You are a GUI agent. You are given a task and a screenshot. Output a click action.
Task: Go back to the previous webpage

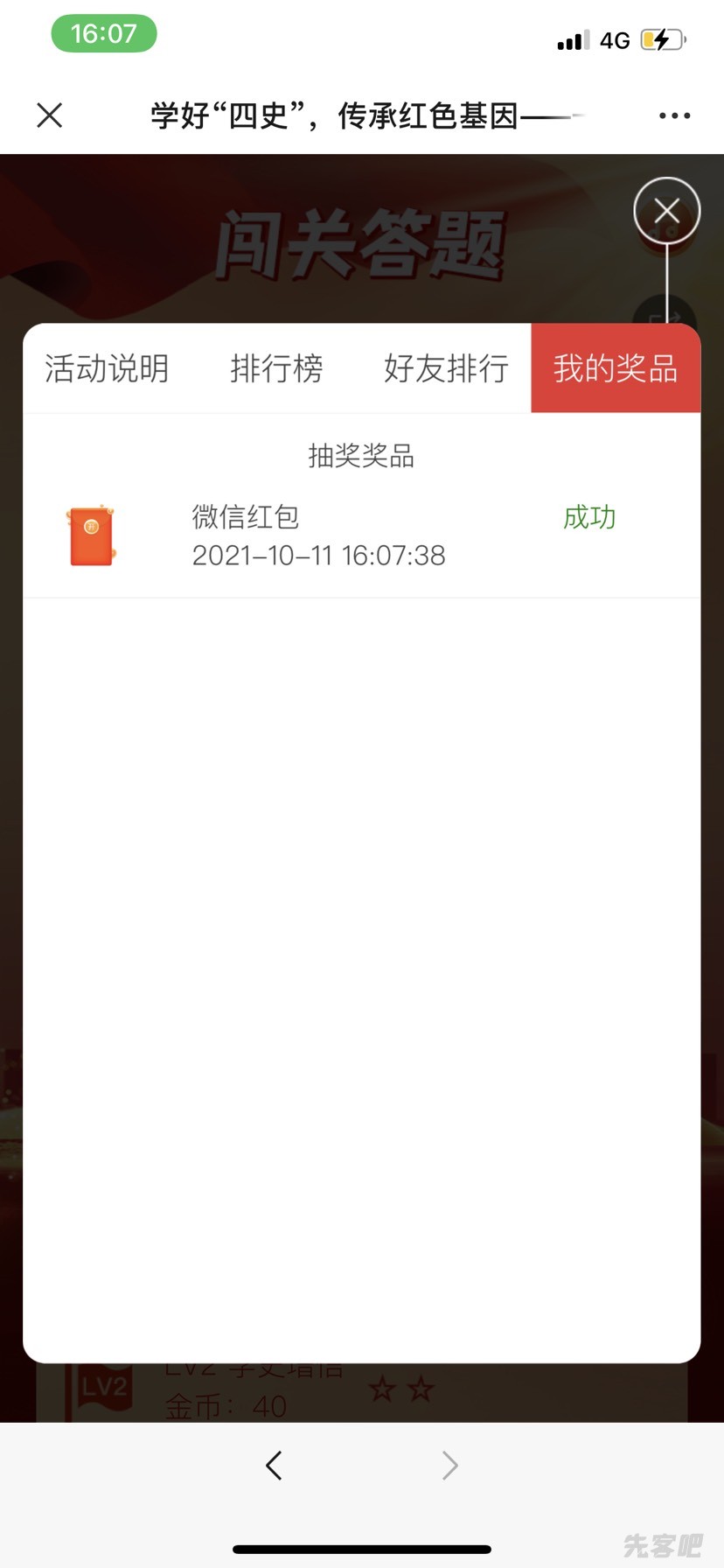pyautogui.click(x=274, y=1465)
